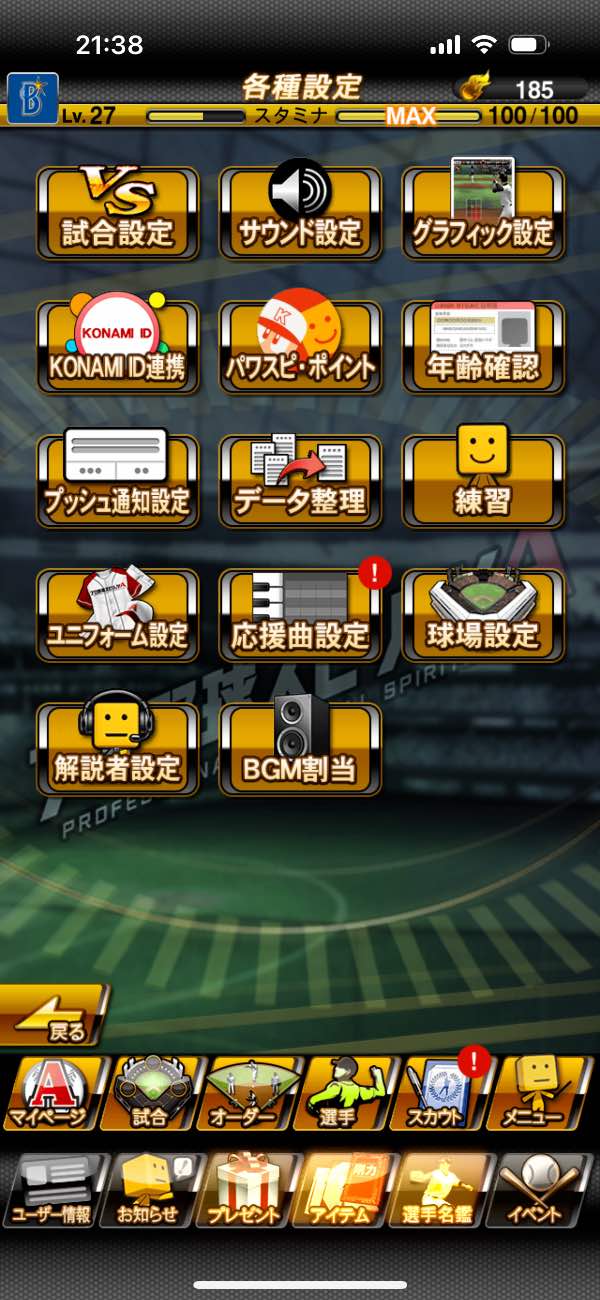Open 試合設定 match settings

tap(117, 213)
